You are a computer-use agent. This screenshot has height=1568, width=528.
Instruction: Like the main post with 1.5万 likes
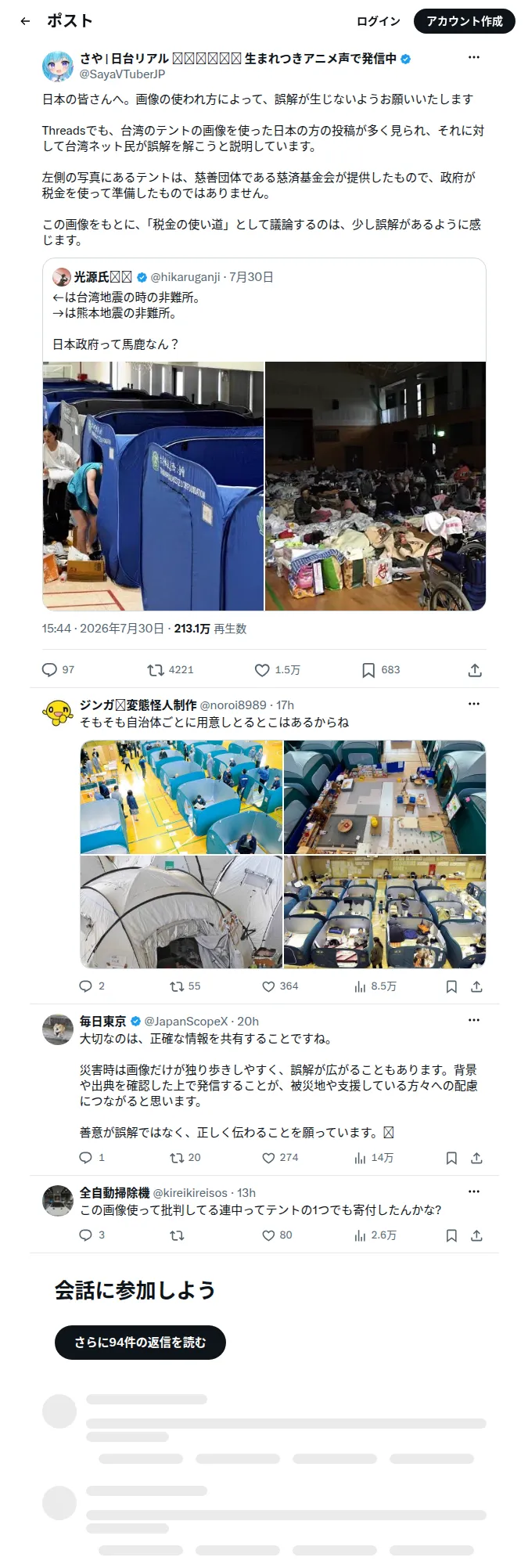[x=278, y=670]
